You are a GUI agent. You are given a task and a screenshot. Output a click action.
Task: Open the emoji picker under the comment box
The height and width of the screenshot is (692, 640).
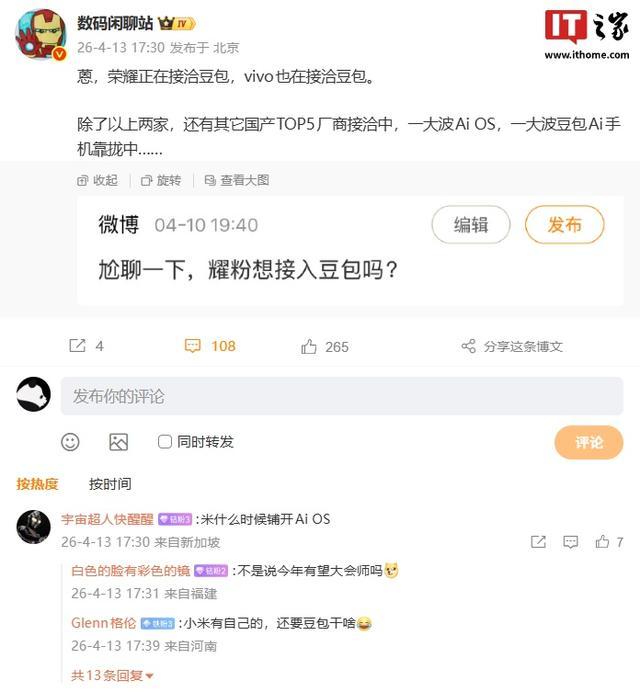click(x=70, y=441)
